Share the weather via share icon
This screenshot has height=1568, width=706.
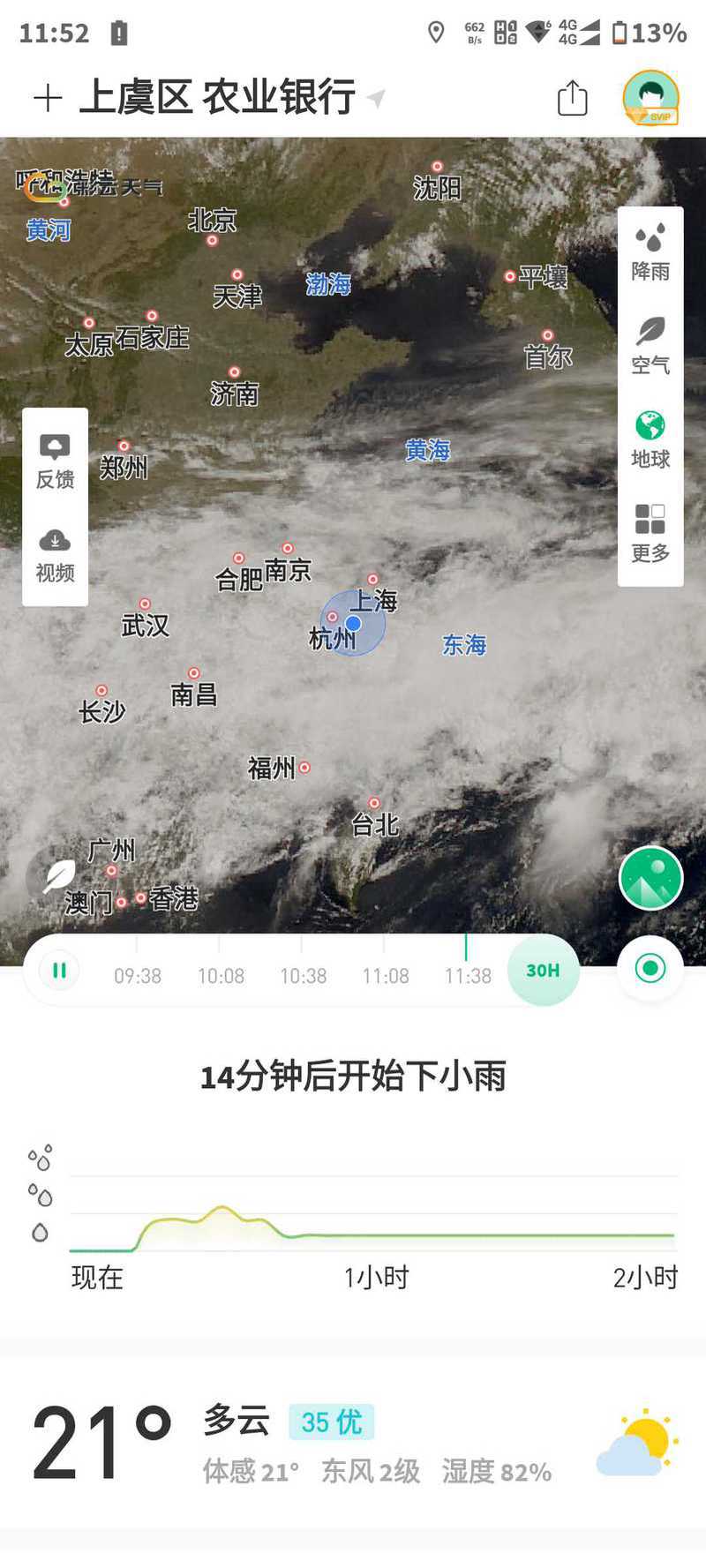(572, 98)
